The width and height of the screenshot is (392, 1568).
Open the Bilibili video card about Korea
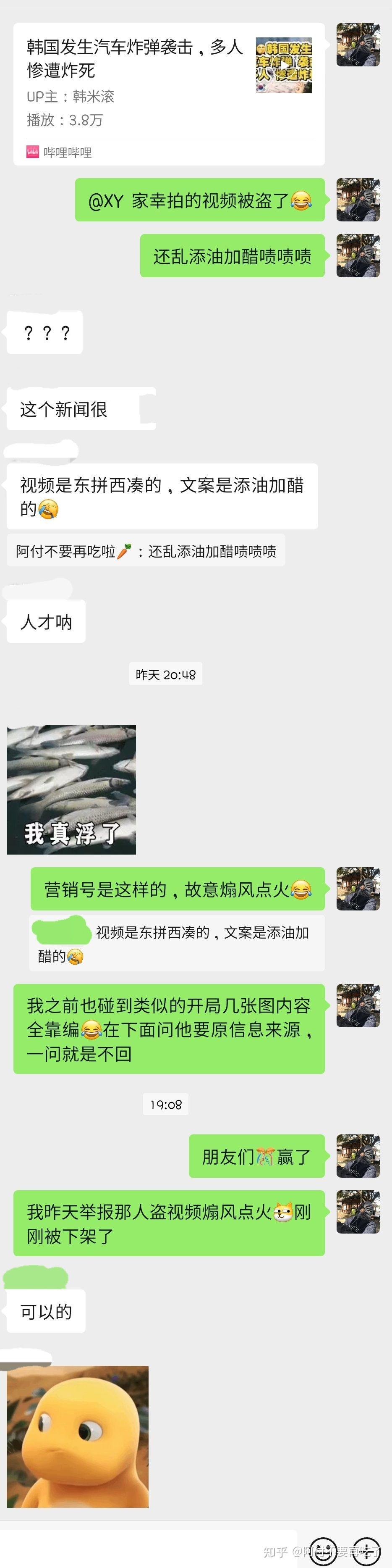pos(169,94)
